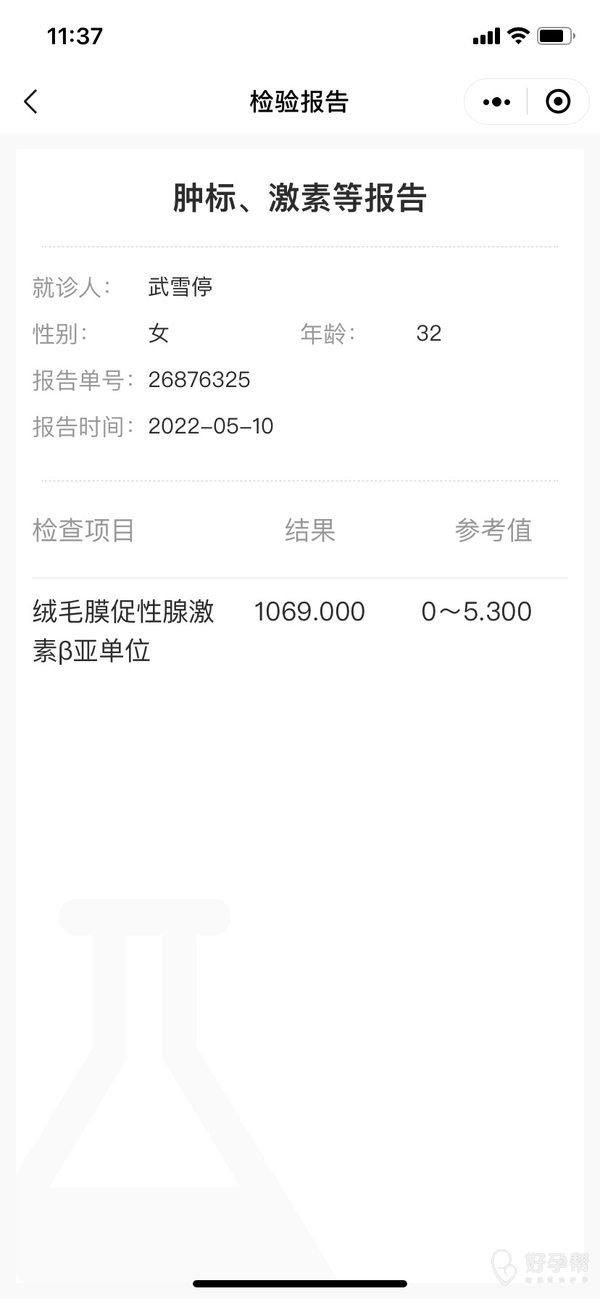600x1299 pixels.
Task: Close the mini program with the circle button
Action: pos(558,101)
